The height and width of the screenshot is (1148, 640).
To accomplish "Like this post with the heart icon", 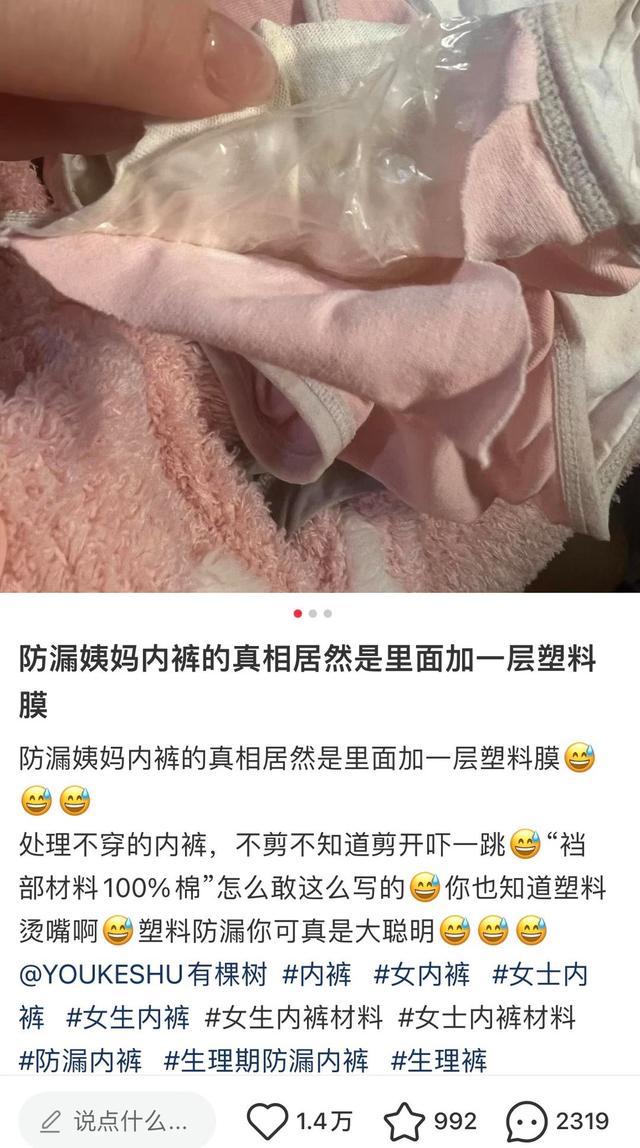I will [267, 1119].
